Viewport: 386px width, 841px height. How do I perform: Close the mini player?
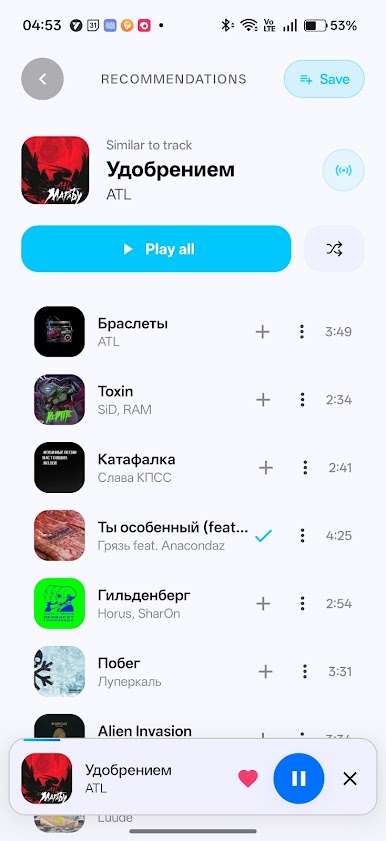(x=350, y=778)
